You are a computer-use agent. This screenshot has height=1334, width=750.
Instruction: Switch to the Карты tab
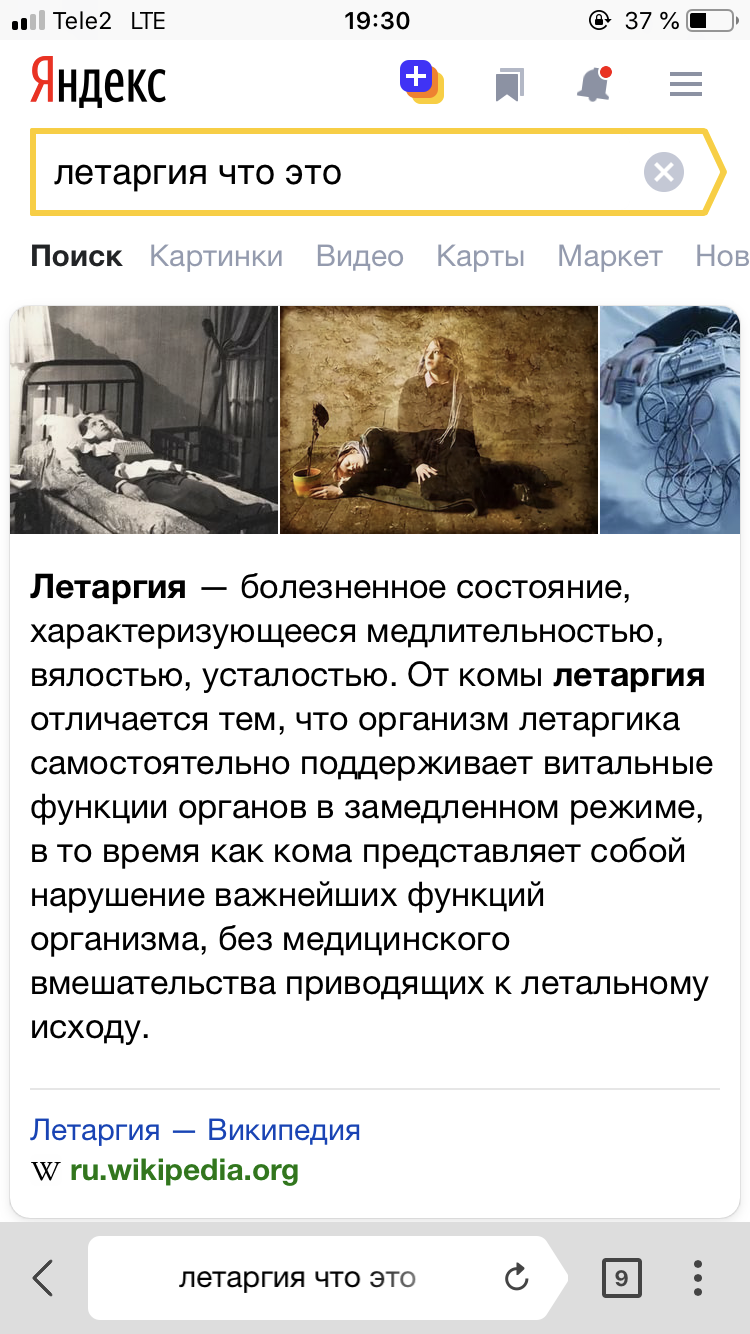point(481,256)
